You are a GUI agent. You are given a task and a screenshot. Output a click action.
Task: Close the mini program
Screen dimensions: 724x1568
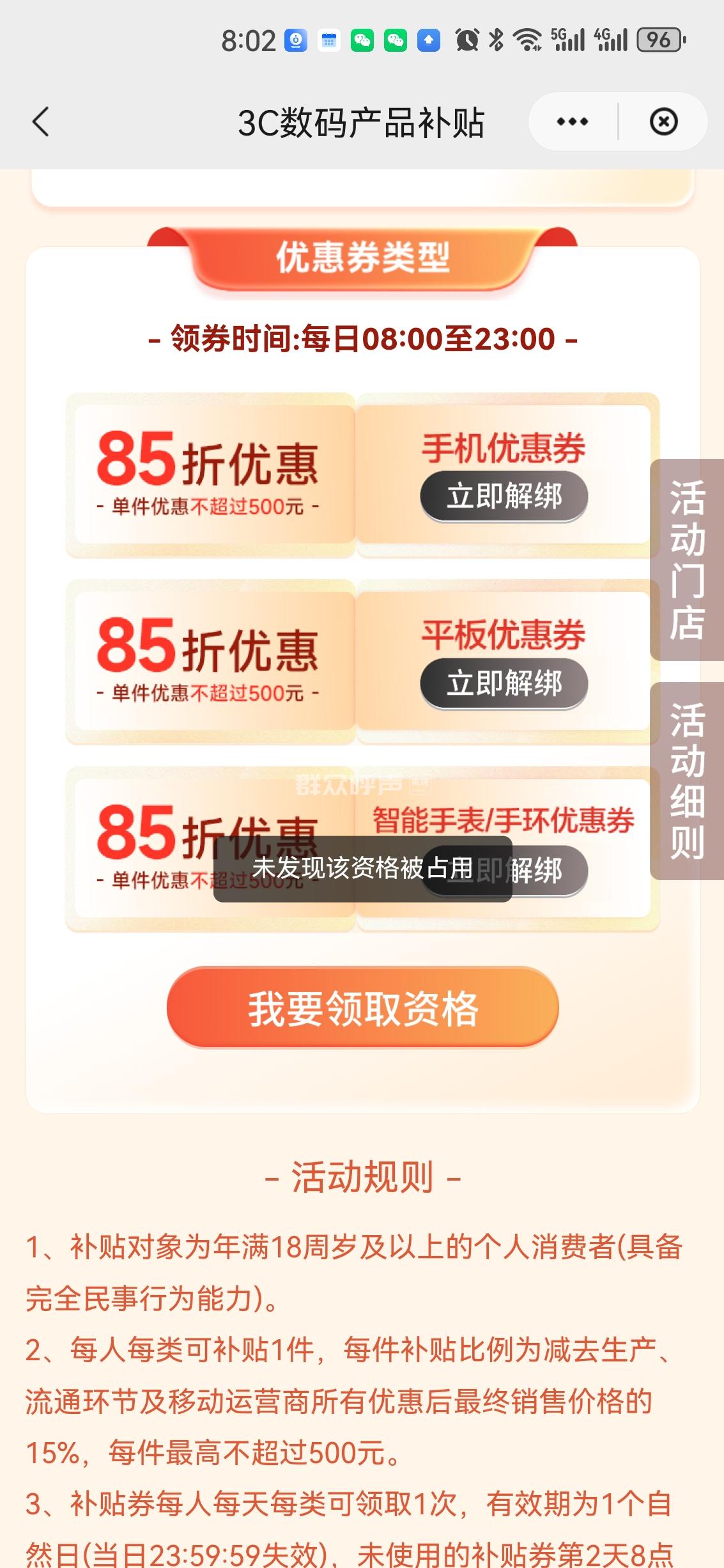pyautogui.click(x=663, y=121)
